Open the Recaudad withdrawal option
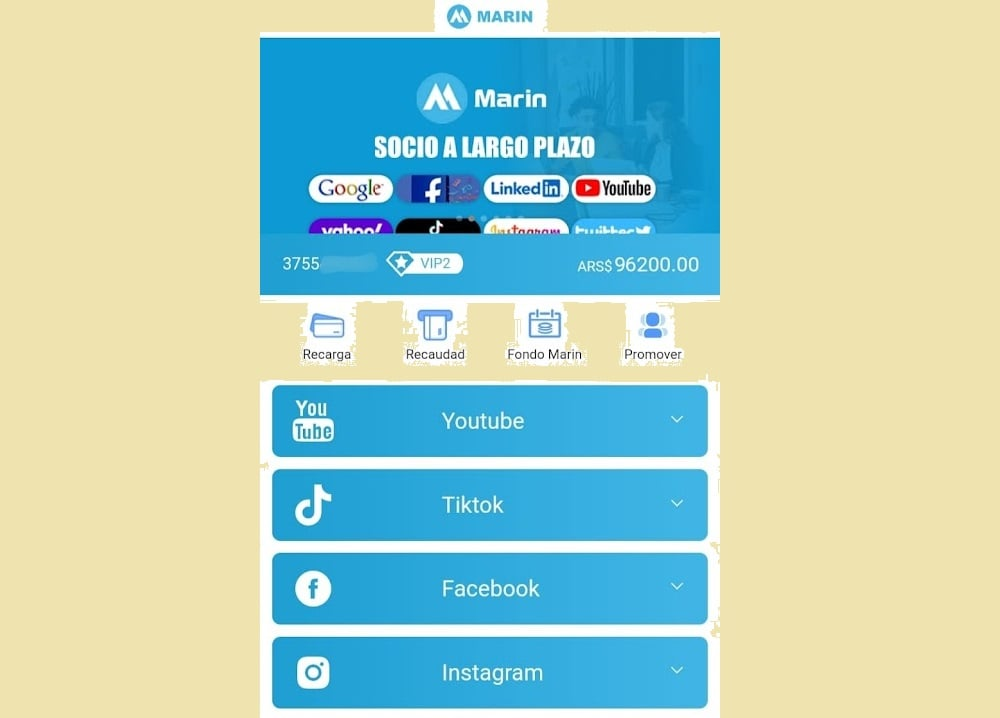 (435, 335)
